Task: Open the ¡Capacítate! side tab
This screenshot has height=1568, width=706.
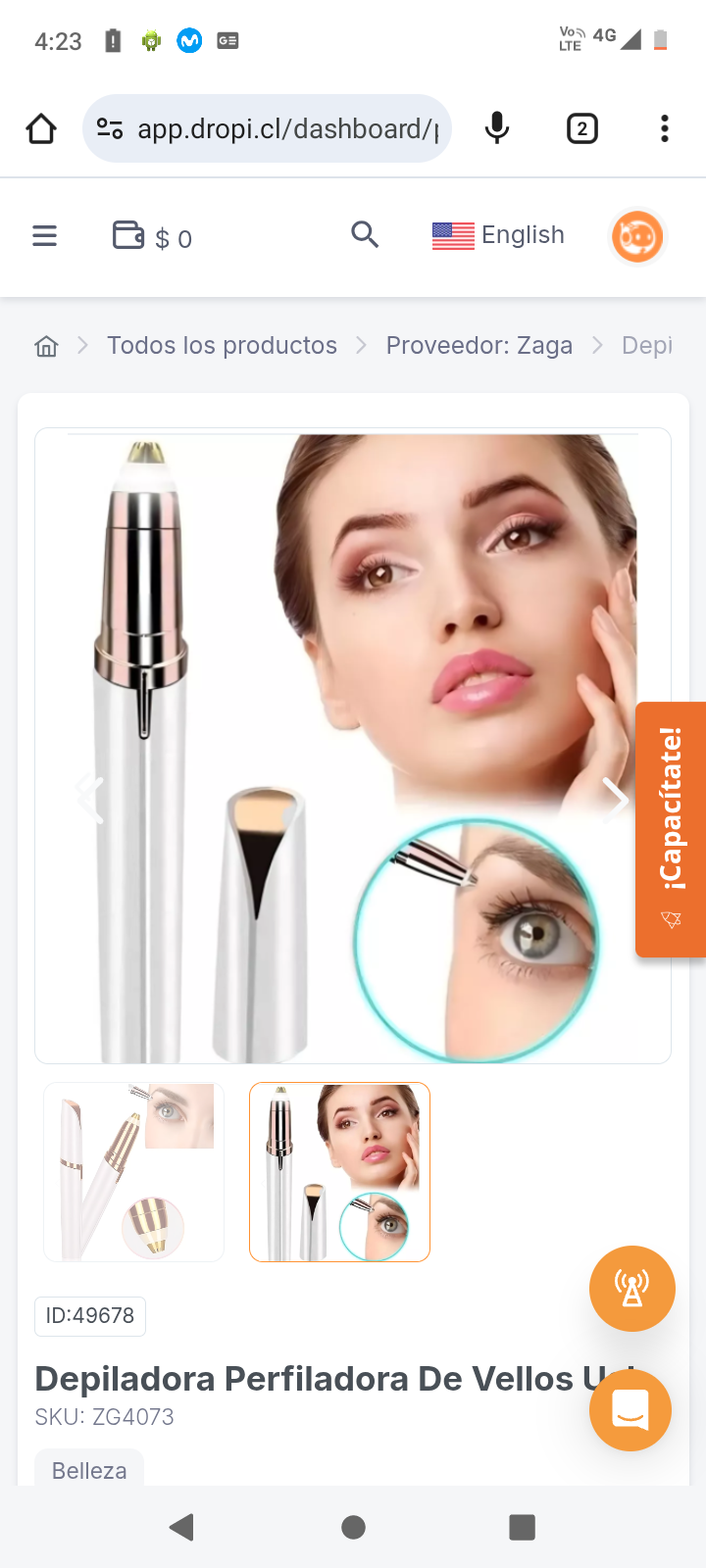Action: [x=671, y=829]
